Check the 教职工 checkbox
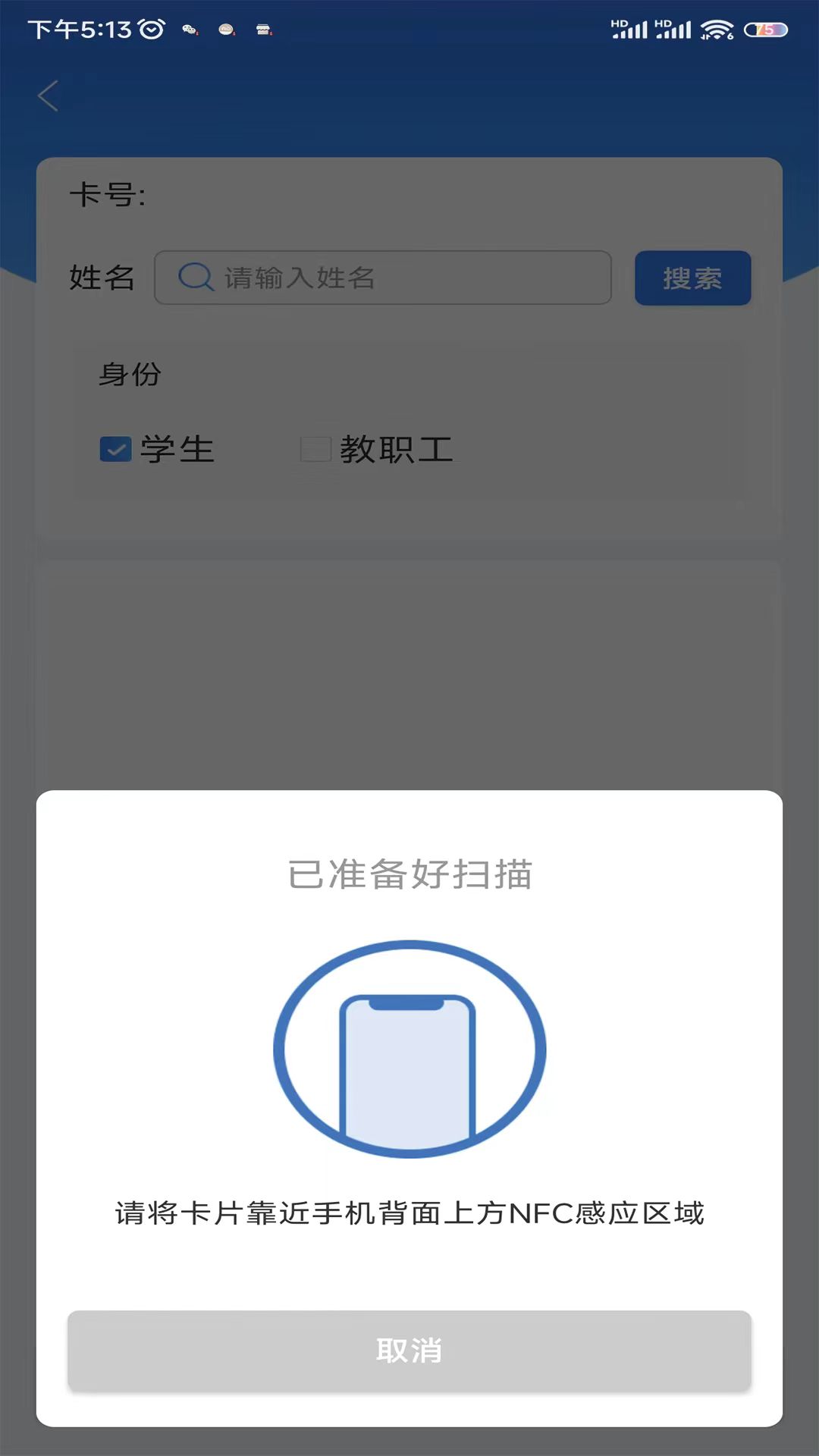Viewport: 819px width, 1456px height. 315,449
